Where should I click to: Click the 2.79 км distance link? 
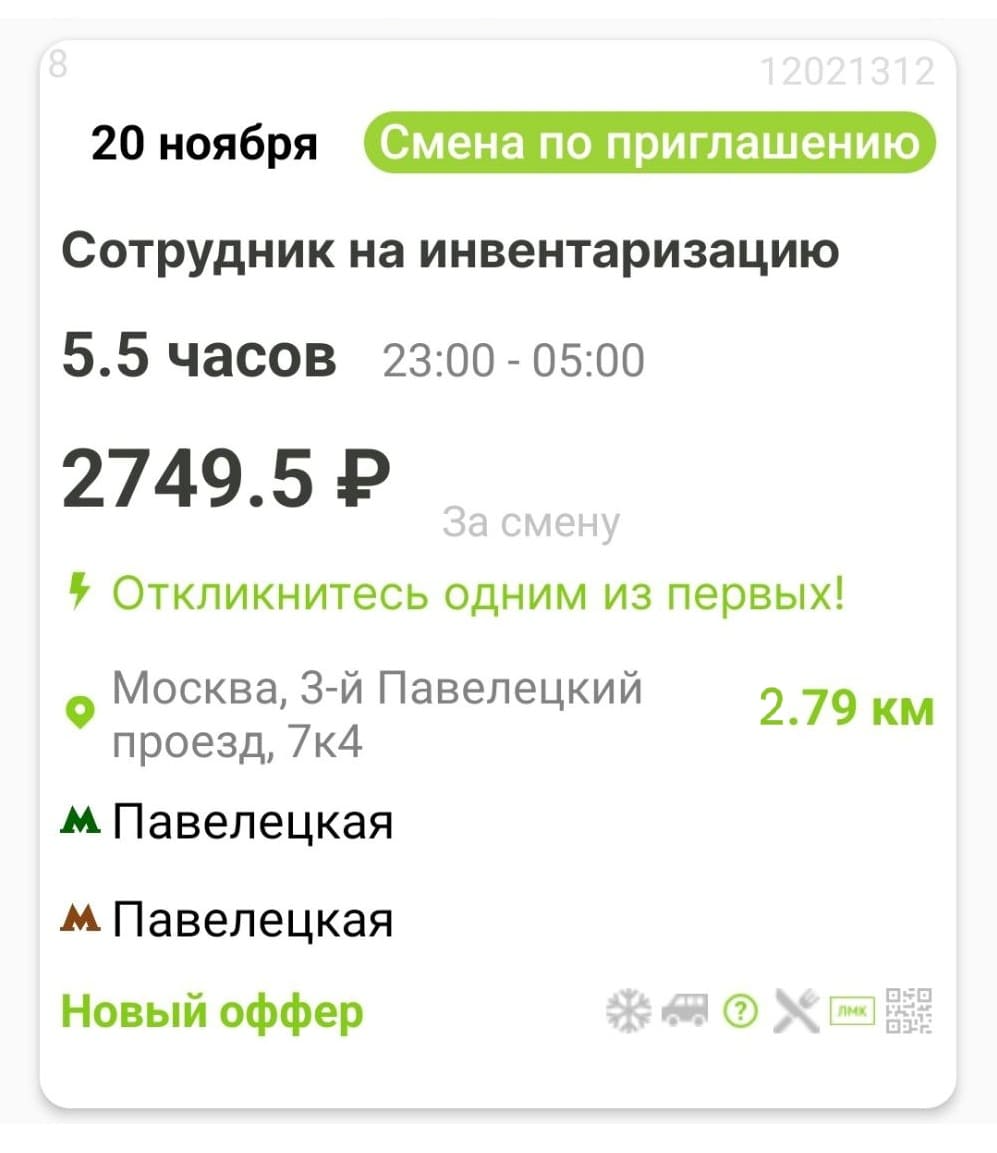click(849, 709)
